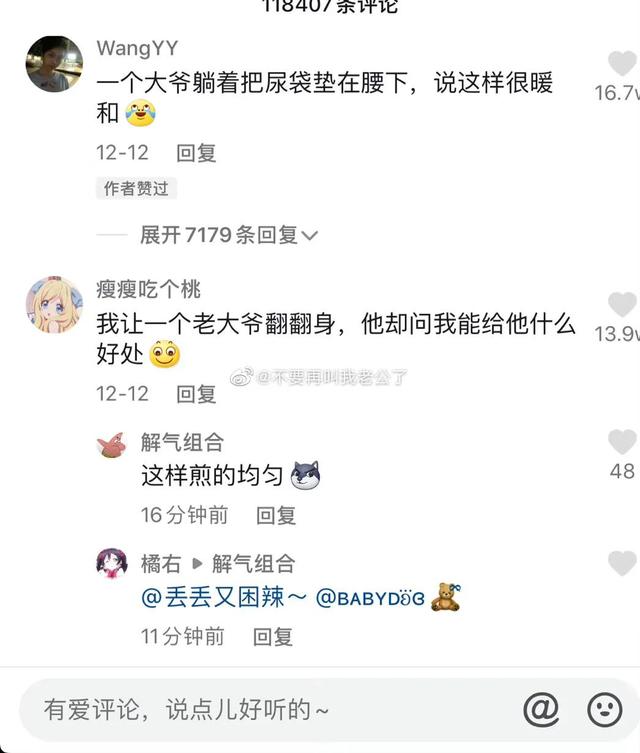The width and height of the screenshot is (640, 753).
Task: Like 橘右's reply
Action: coord(622,563)
